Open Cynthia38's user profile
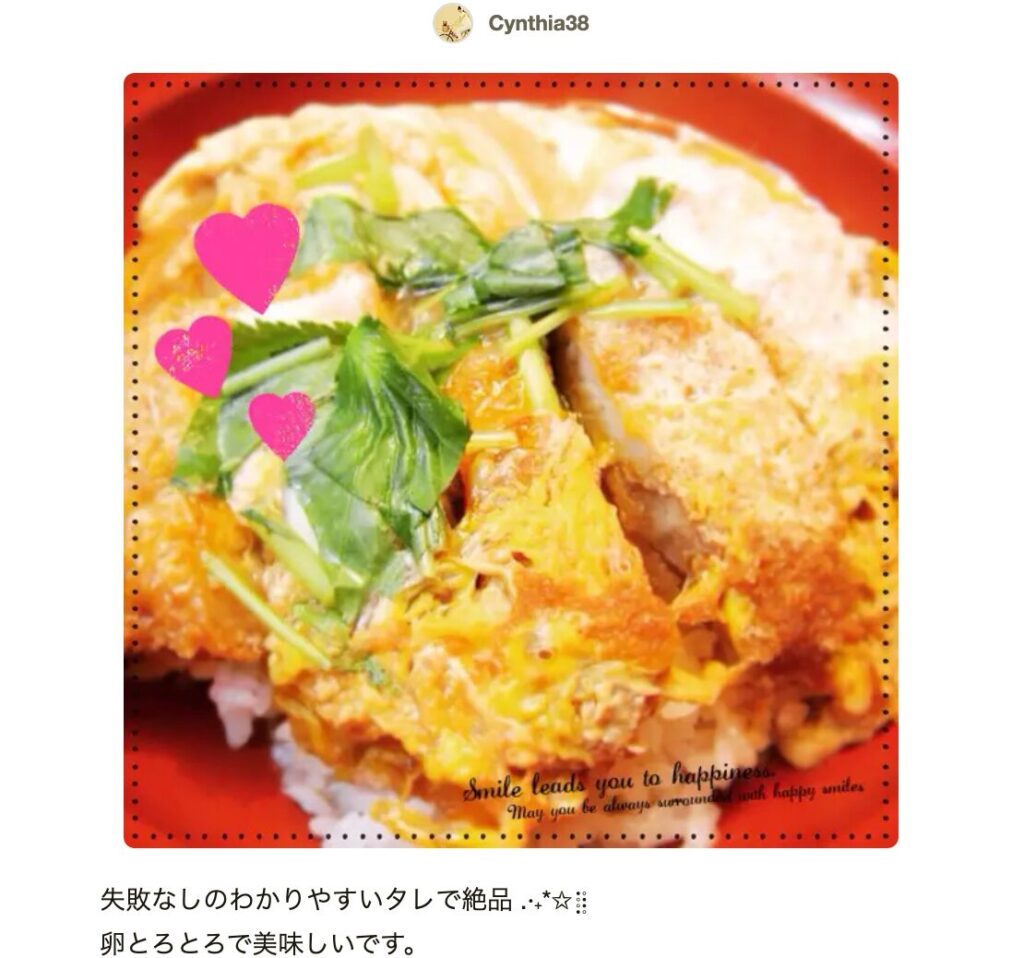The width and height of the screenshot is (1024, 958). coord(537,23)
